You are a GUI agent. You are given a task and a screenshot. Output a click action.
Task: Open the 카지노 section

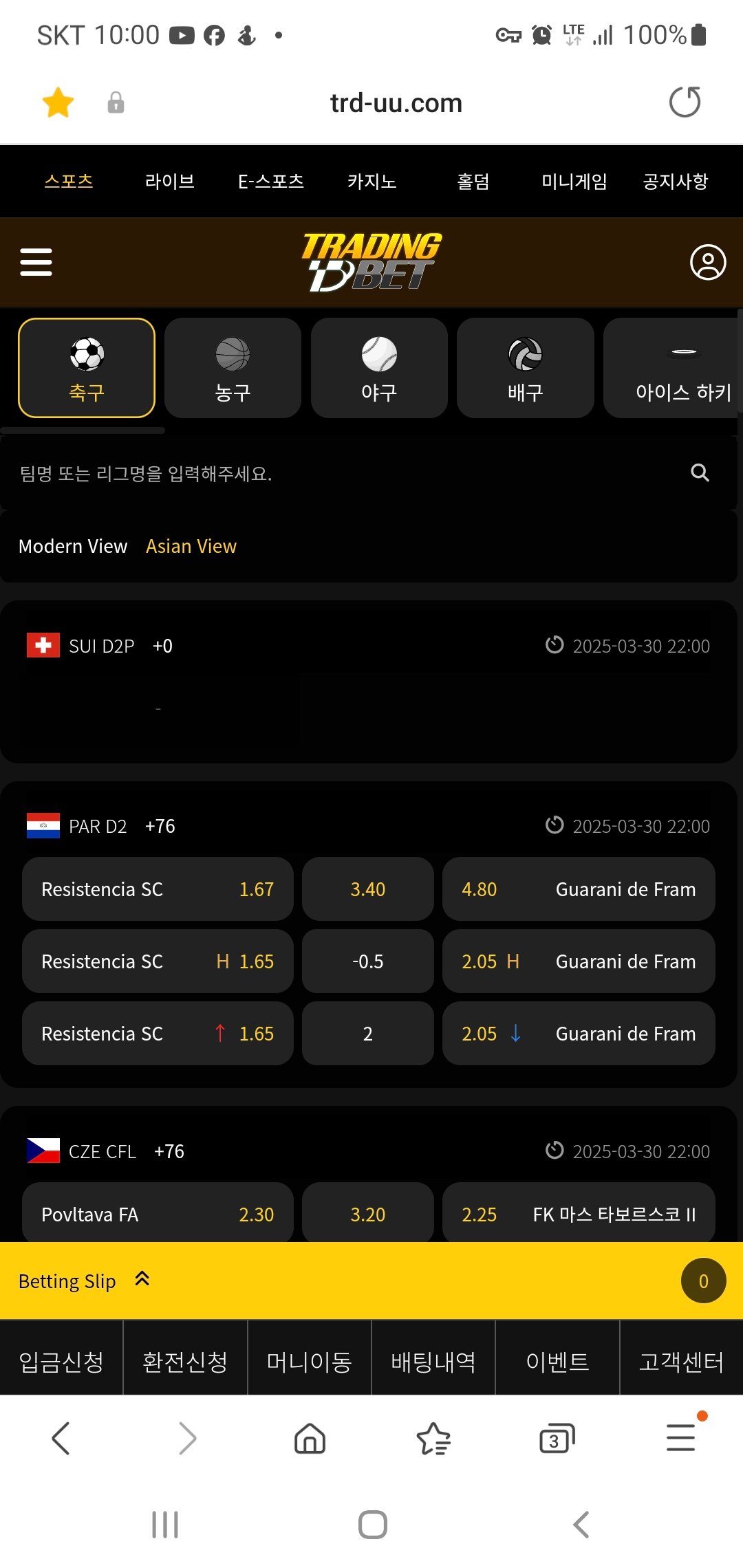[371, 182]
